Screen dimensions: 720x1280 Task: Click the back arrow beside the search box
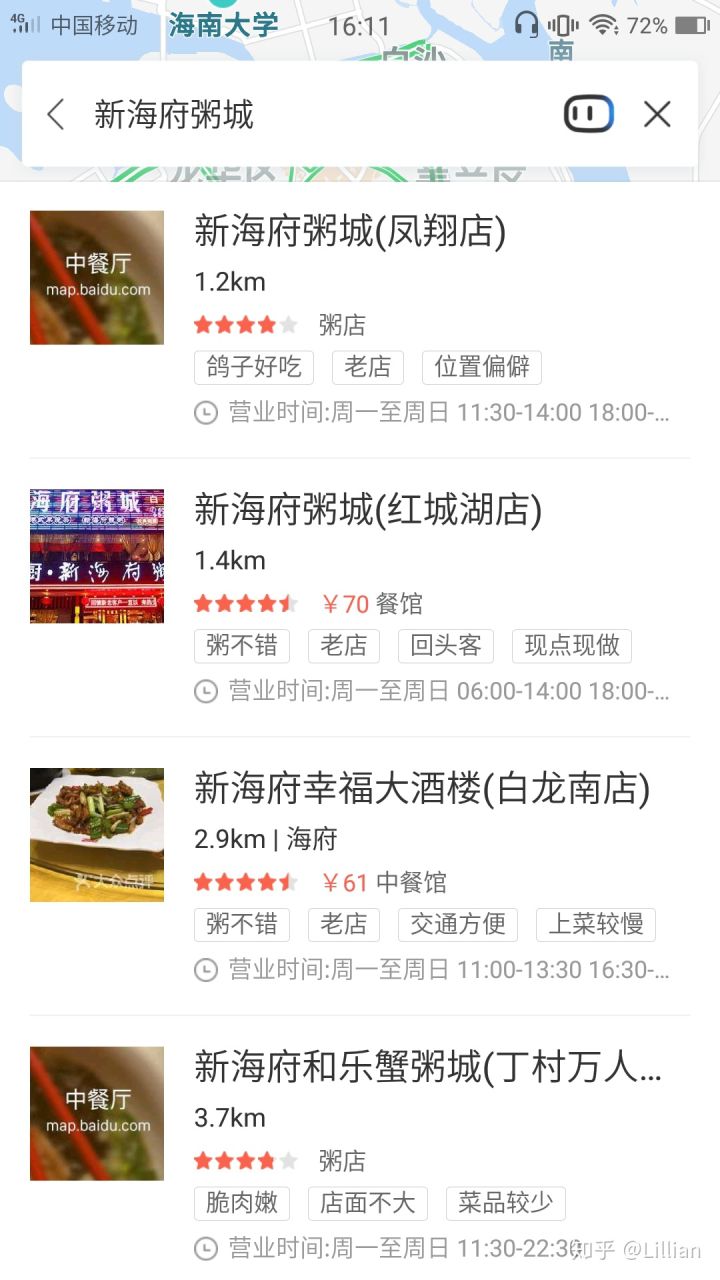tap(55, 114)
